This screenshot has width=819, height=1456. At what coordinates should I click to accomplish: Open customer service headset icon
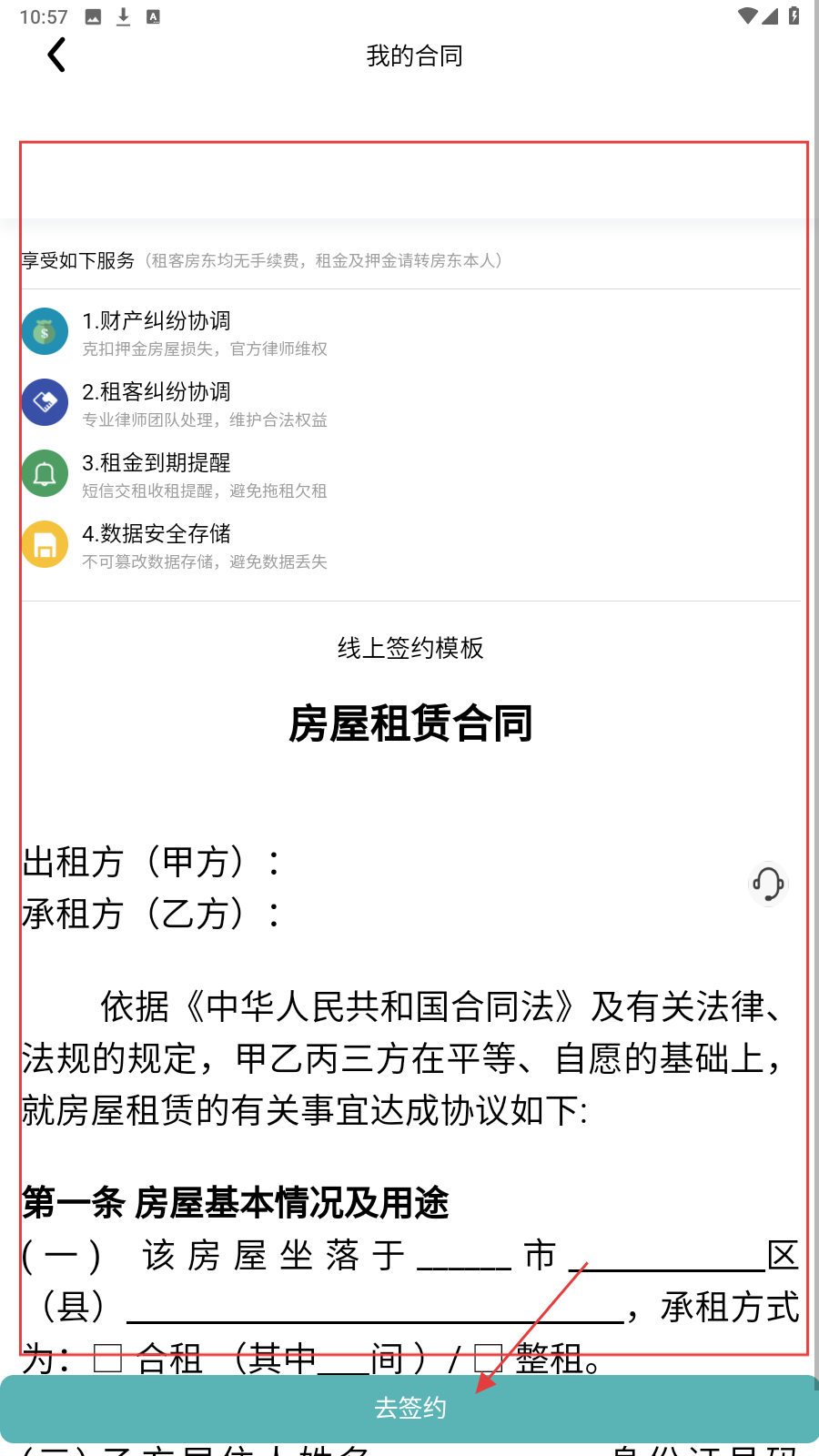(768, 884)
